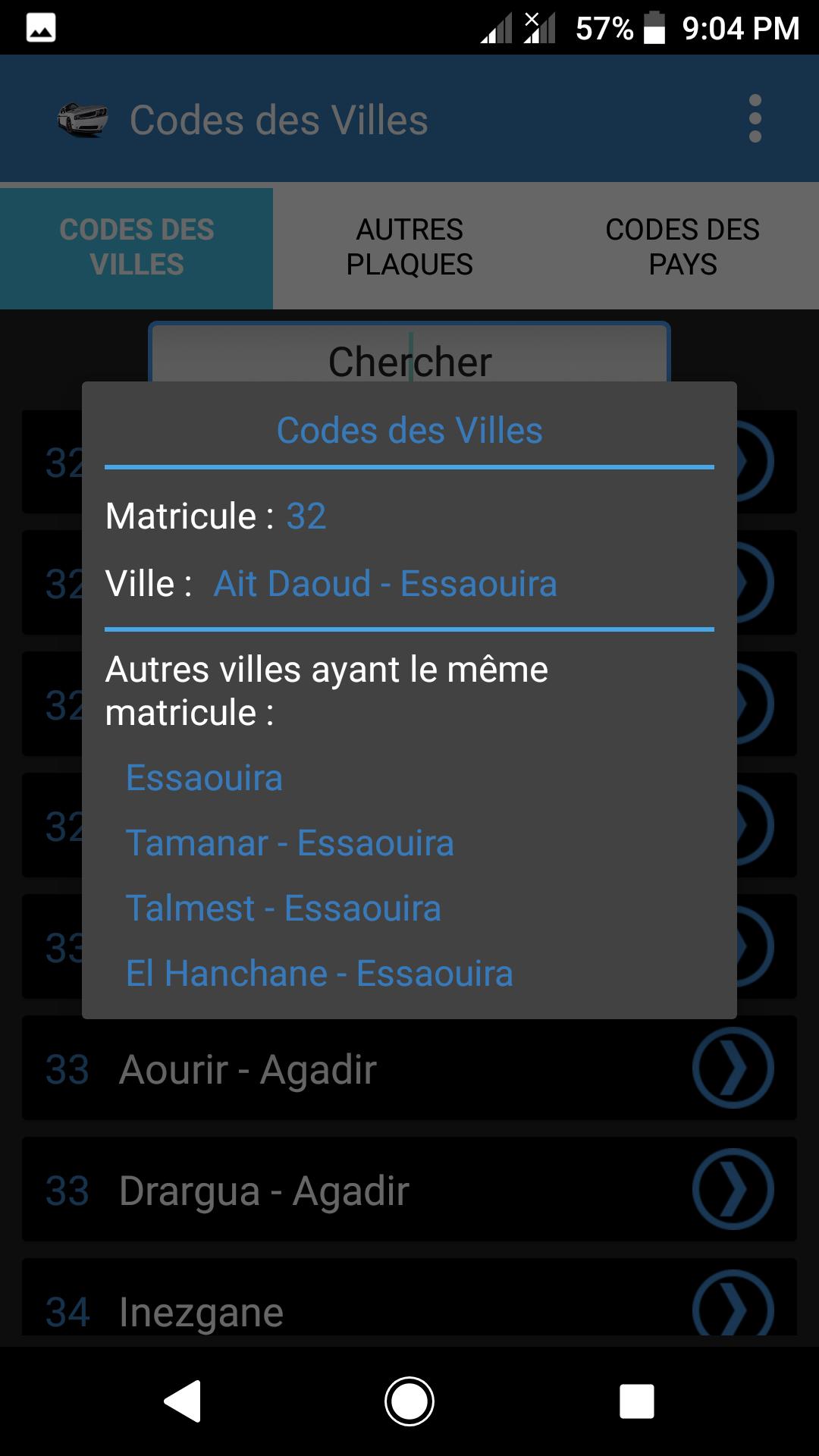The image size is (819, 1456).
Task: Return to the home screen
Action: (409, 1401)
